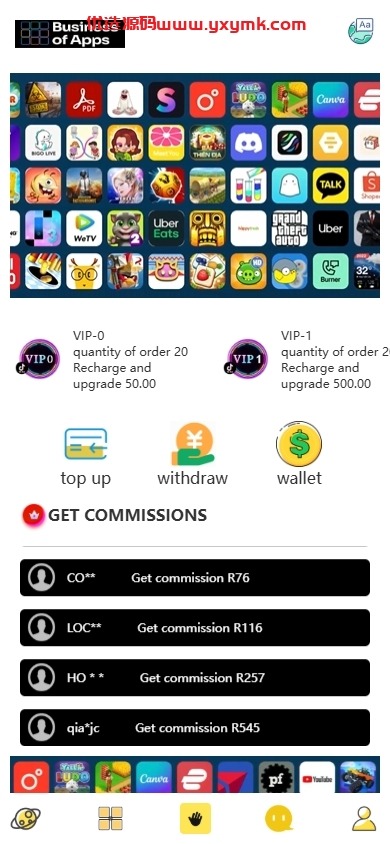Switch to the planet home tab
Screen dimensions: 390x844
point(25,819)
